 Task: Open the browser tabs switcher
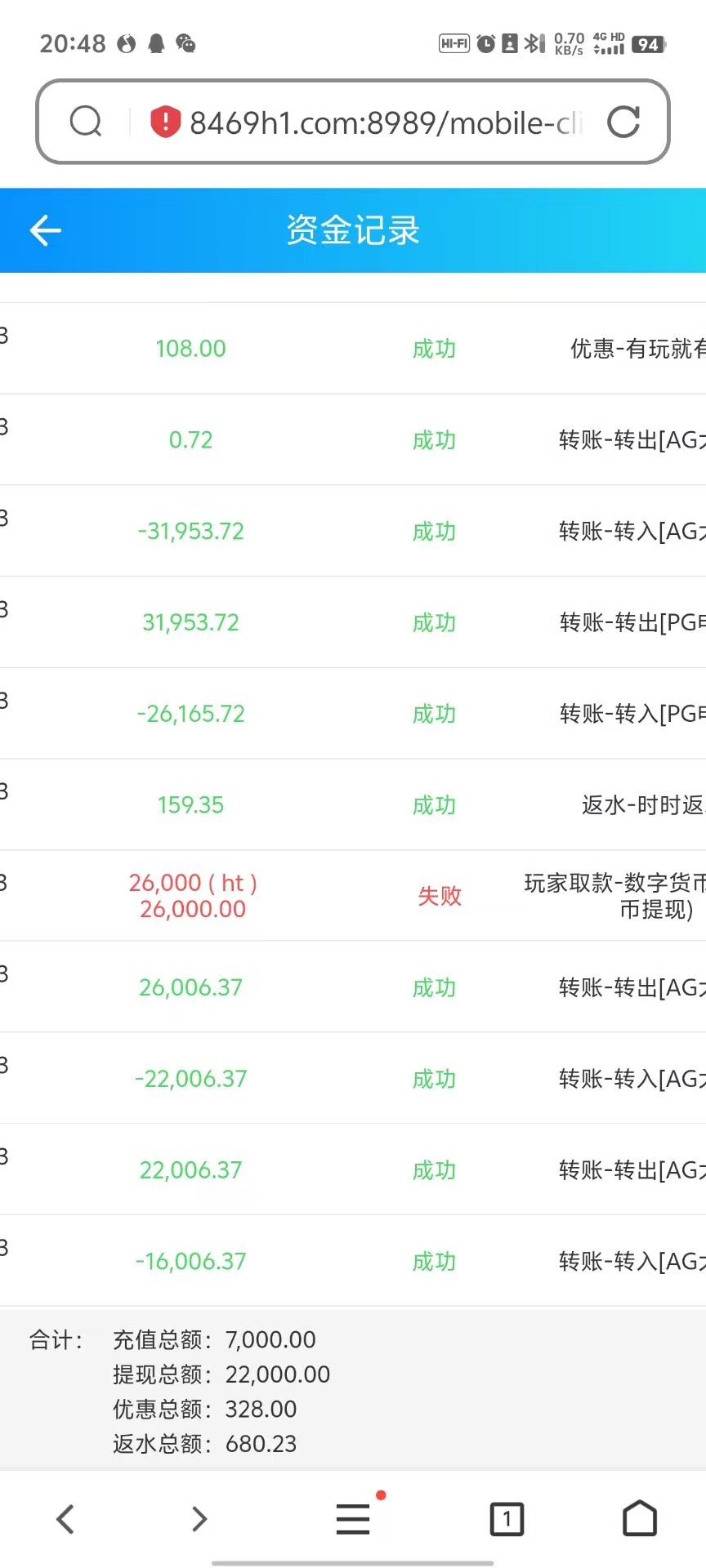(507, 1519)
